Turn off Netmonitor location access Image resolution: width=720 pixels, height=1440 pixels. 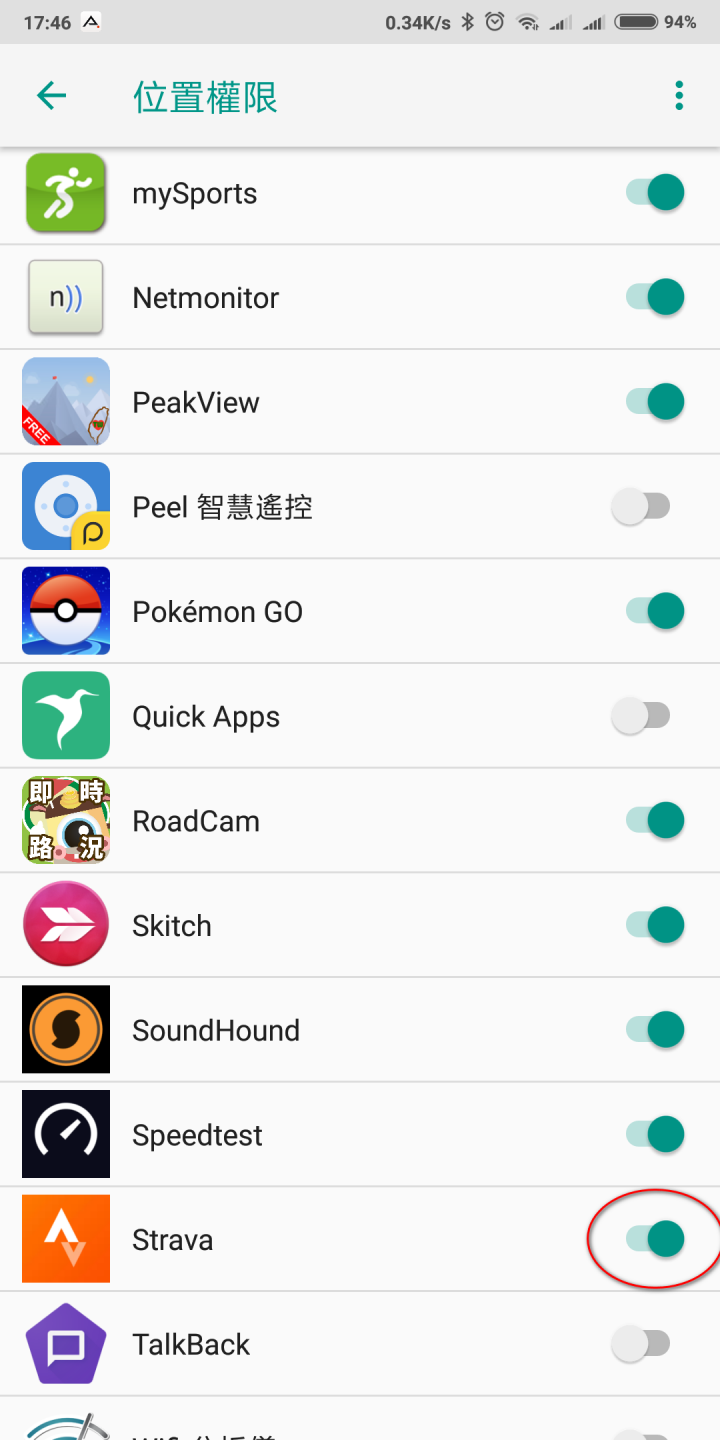(655, 297)
